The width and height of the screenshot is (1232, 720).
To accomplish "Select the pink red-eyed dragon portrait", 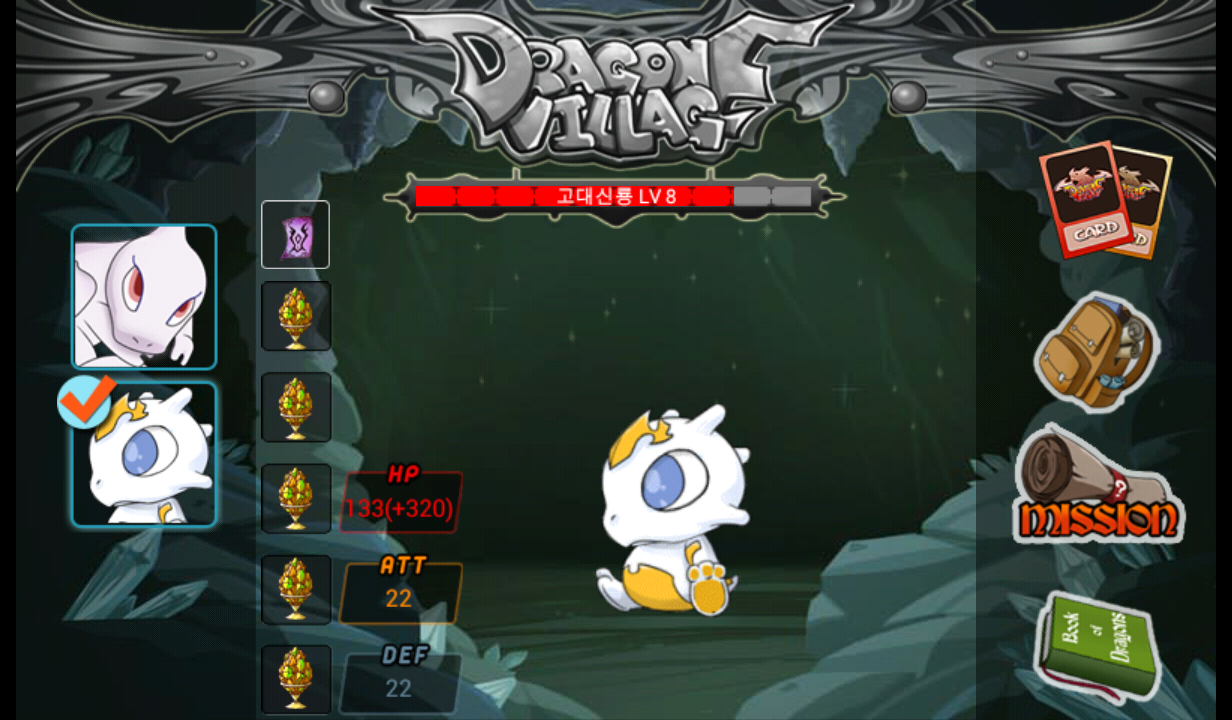I will click(144, 297).
